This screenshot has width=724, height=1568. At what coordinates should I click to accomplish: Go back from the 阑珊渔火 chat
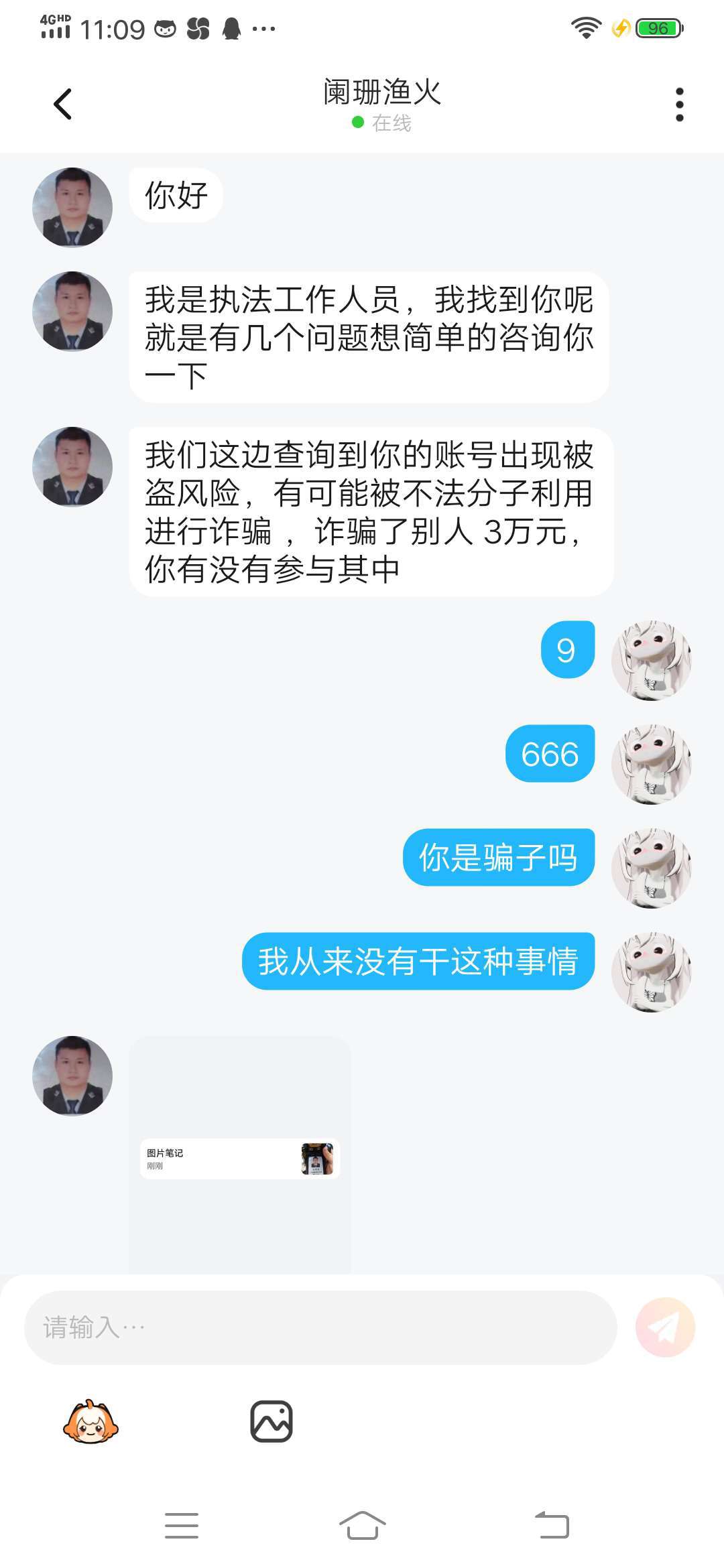pyautogui.click(x=63, y=105)
